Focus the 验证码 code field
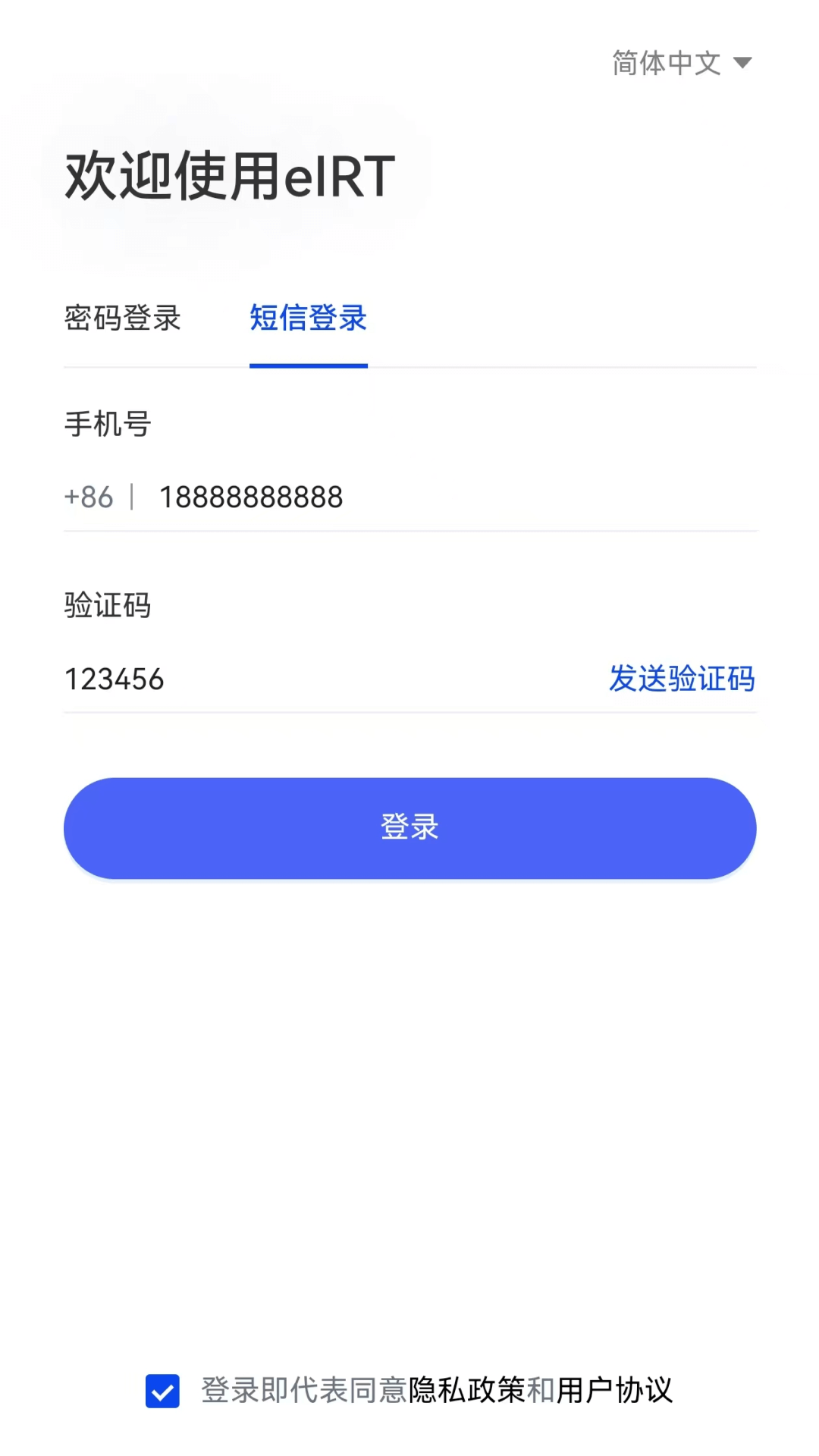 [x=303, y=679]
